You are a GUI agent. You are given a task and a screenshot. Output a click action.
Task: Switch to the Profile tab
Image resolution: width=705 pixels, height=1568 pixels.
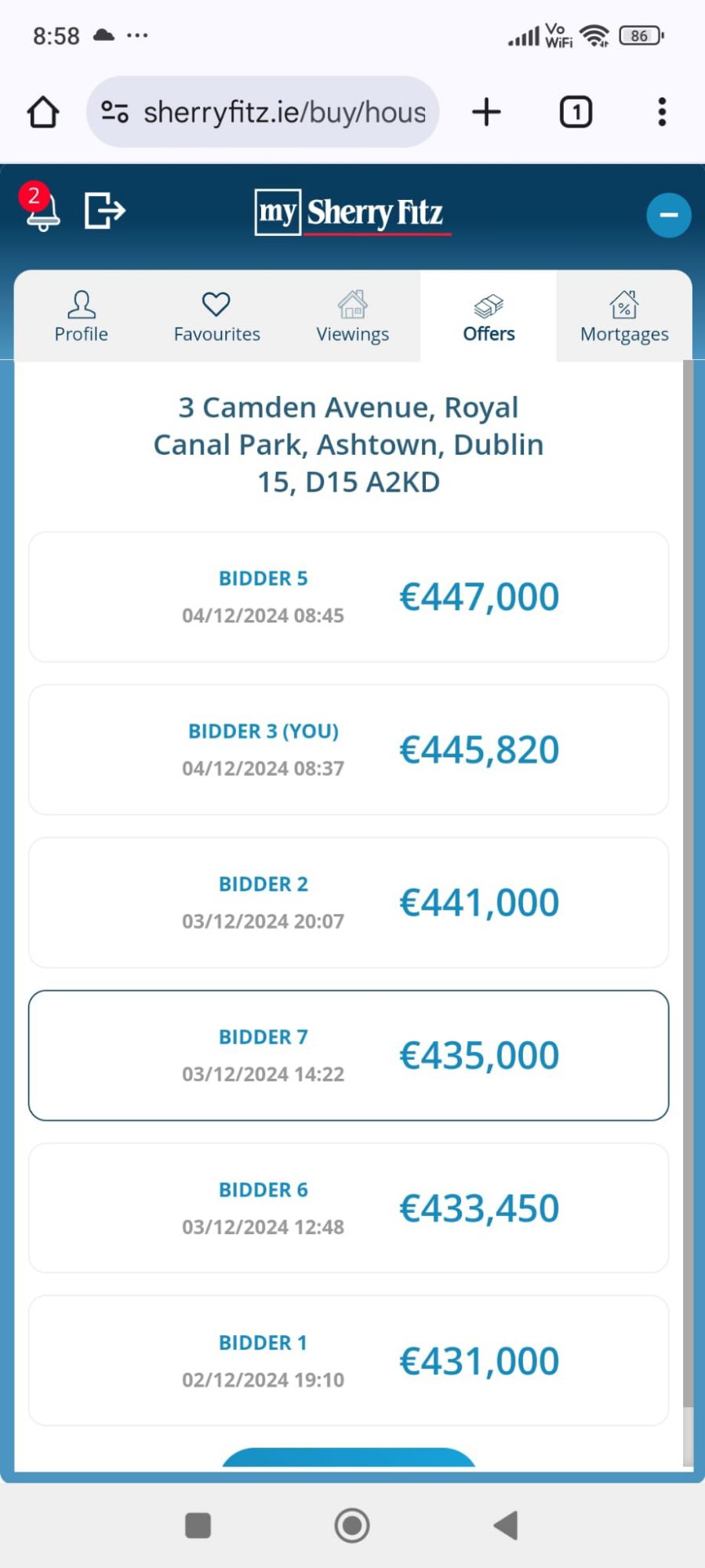coord(82,317)
